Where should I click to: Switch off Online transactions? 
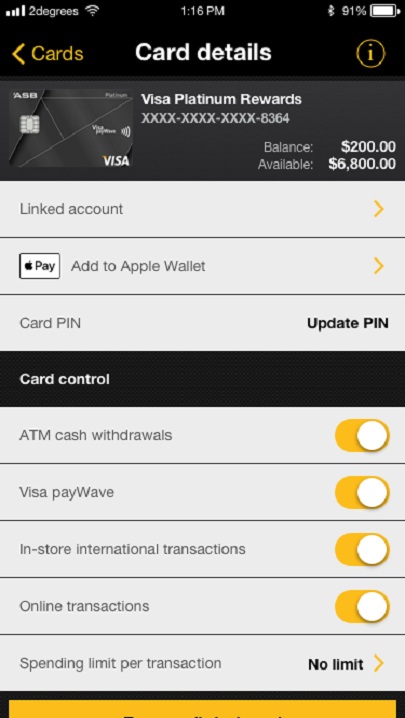point(362,606)
